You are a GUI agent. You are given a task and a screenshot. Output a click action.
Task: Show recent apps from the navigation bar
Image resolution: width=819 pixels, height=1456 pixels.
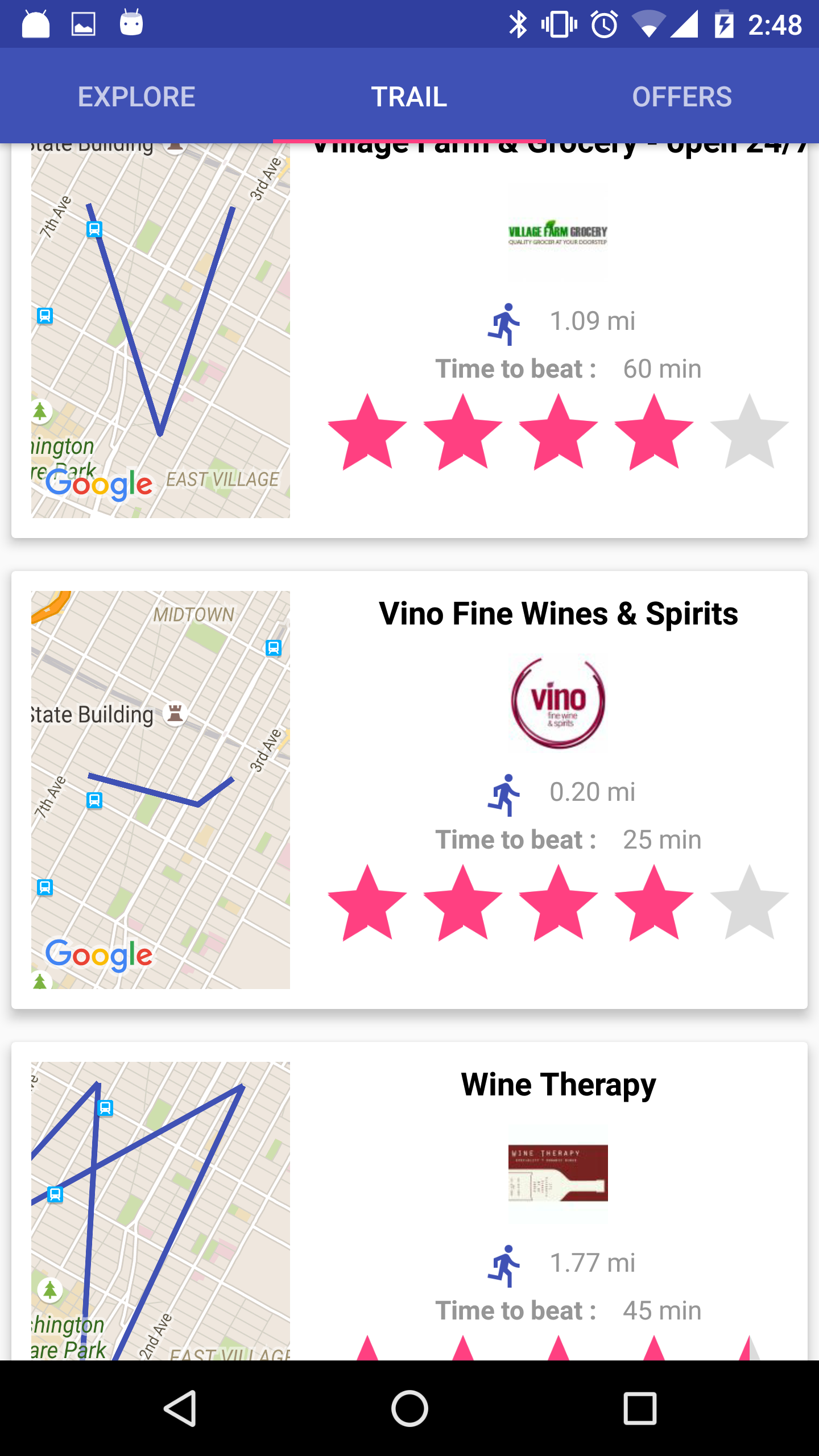click(640, 1408)
